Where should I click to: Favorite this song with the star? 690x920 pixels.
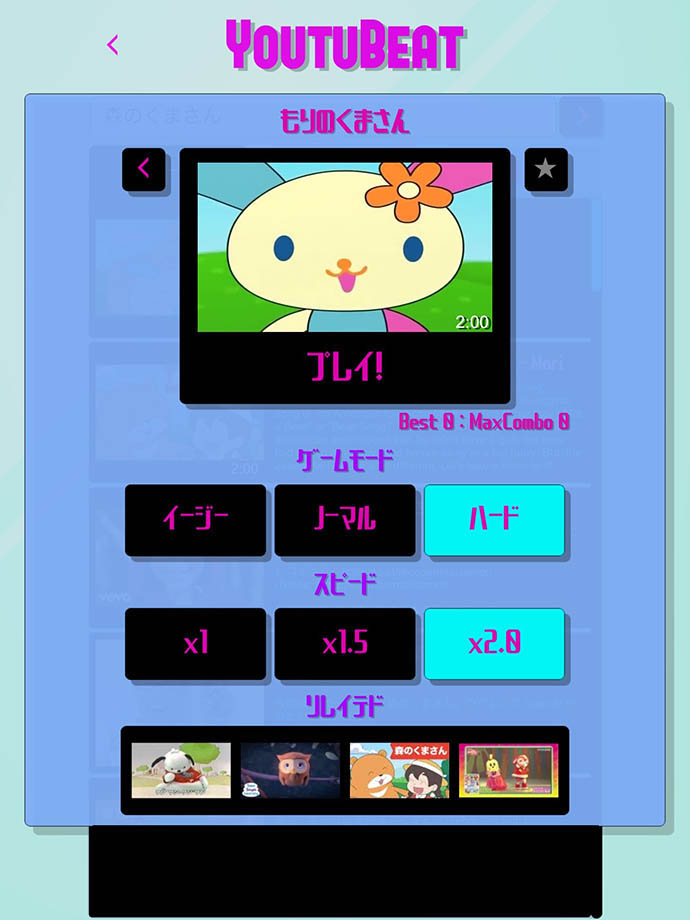click(545, 169)
